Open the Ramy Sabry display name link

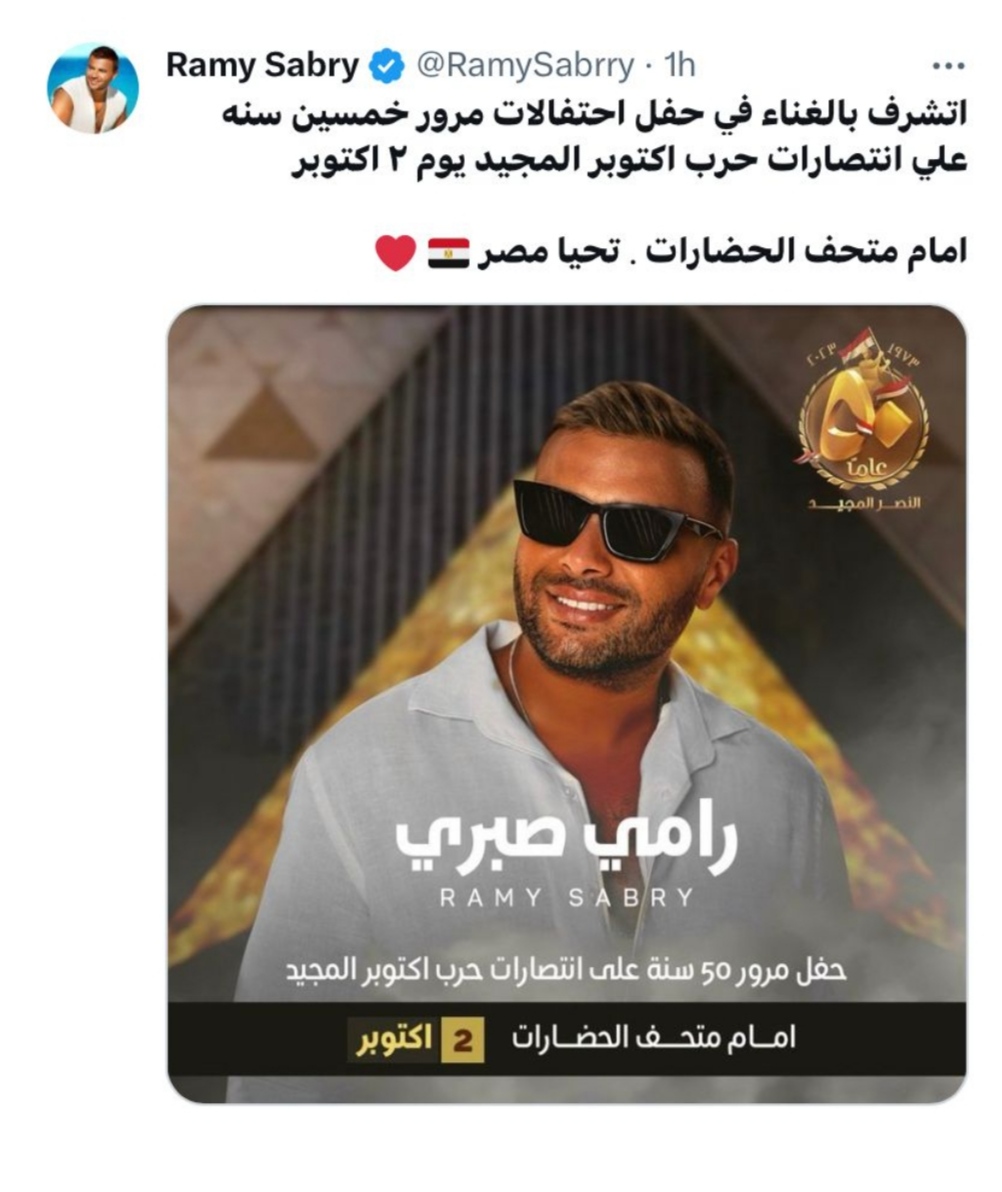click(263, 66)
